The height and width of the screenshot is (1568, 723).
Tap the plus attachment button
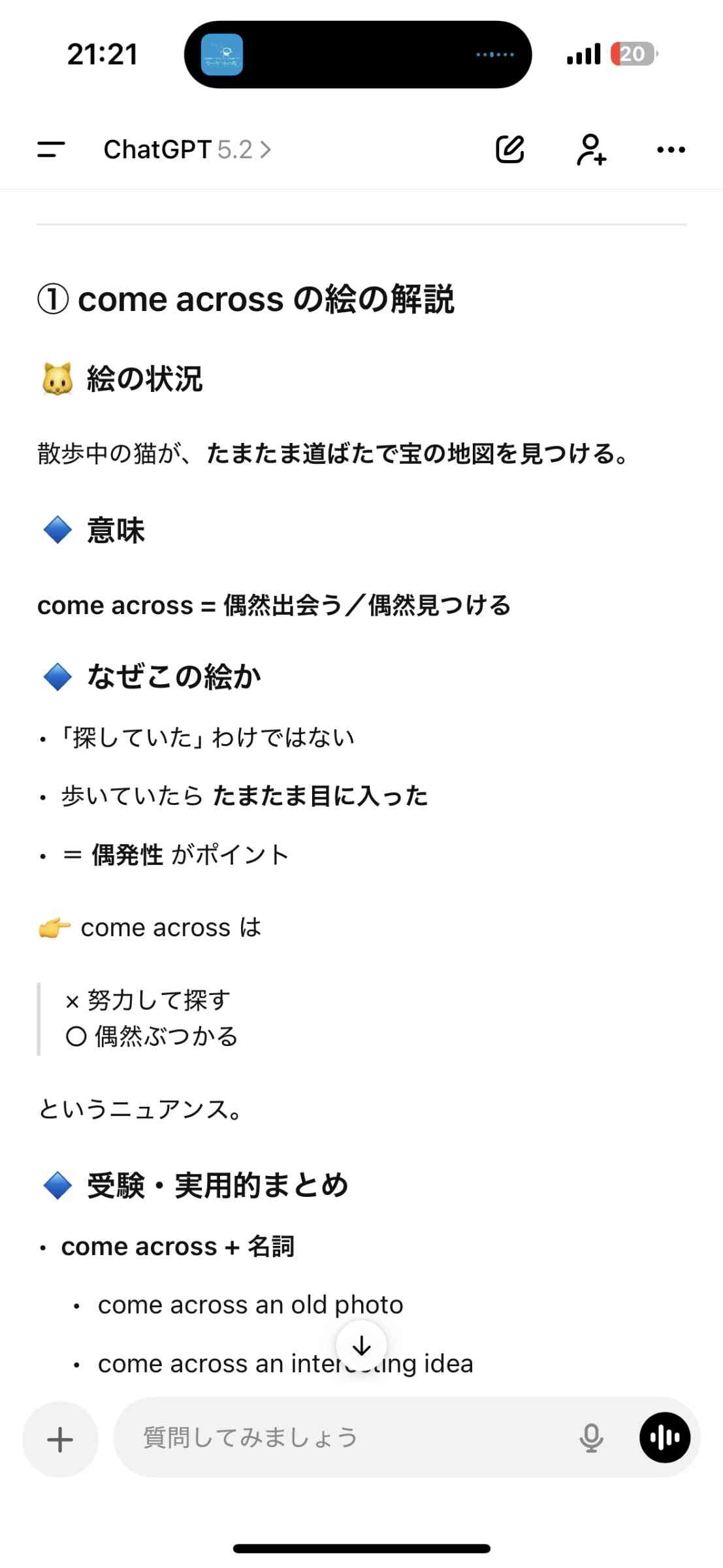coord(60,1439)
